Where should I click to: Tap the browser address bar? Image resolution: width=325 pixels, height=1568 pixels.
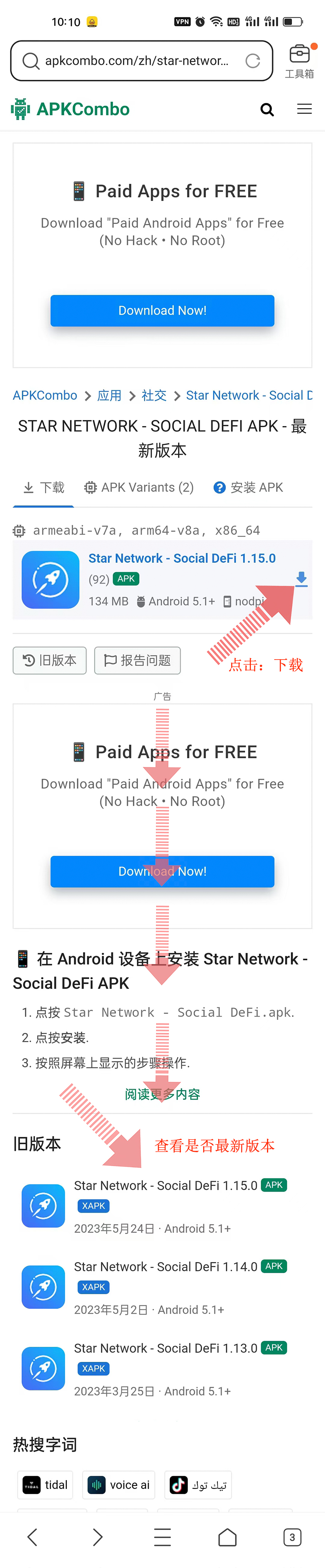pyautogui.click(x=137, y=61)
